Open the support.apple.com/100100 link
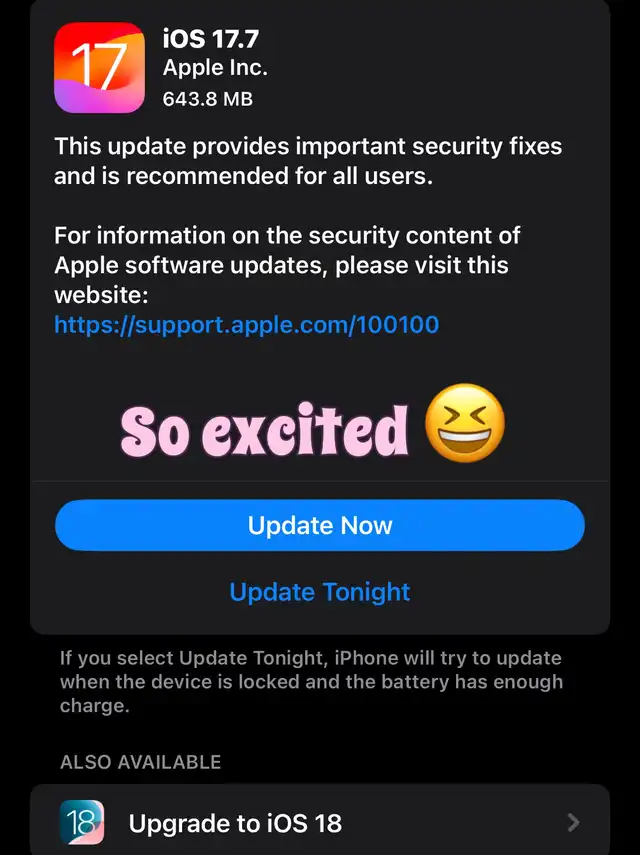The image size is (640, 855). pos(246,324)
